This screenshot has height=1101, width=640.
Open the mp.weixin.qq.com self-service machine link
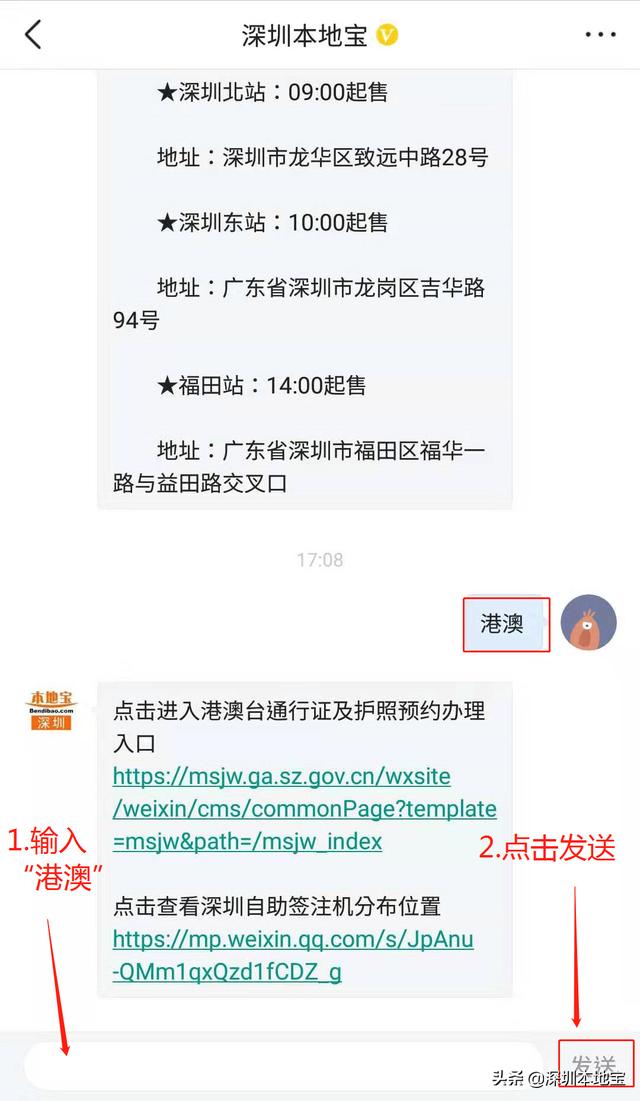(292, 955)
